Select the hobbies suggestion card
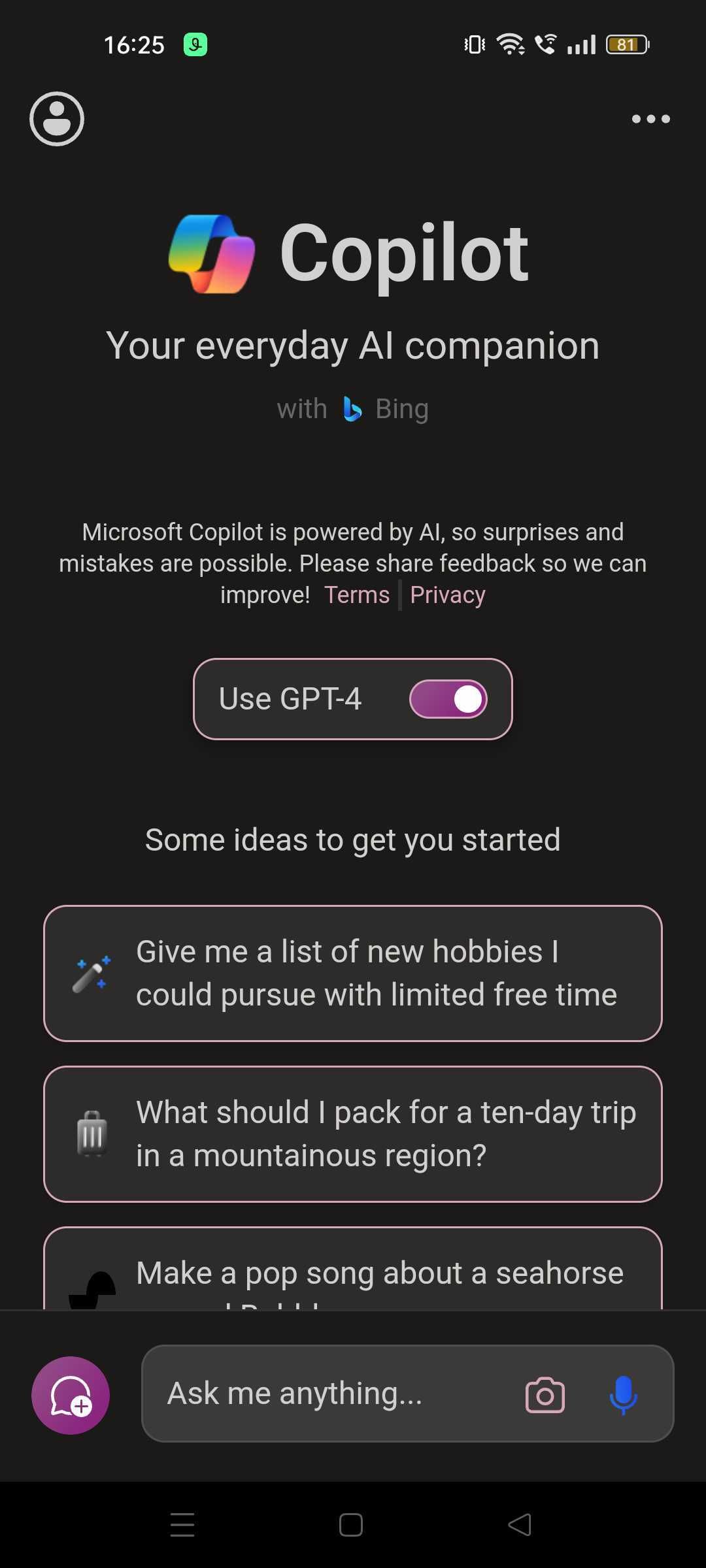Viewport: 706px width, 1568px height. click(353, 973)
